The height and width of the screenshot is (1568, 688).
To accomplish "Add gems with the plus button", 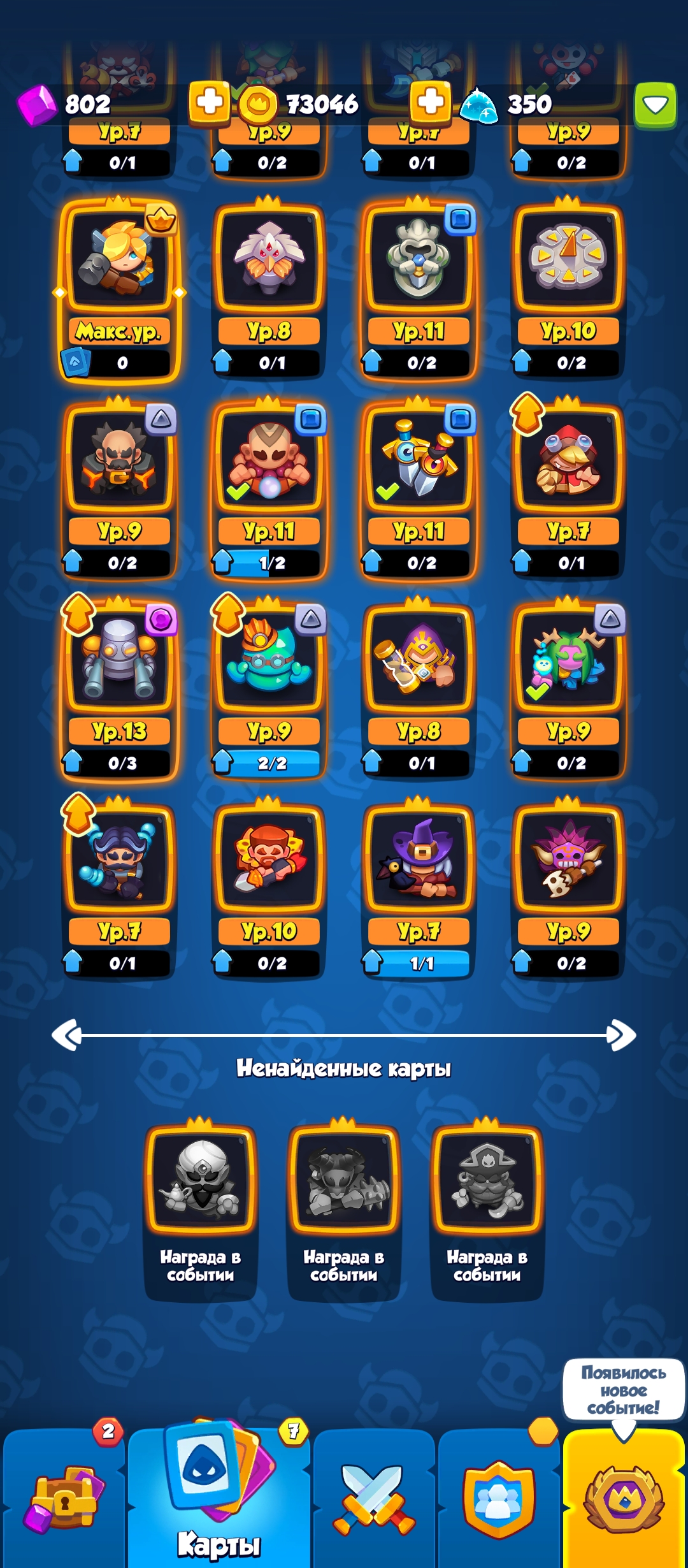I will pyautogui.click(x=210, y=102).
